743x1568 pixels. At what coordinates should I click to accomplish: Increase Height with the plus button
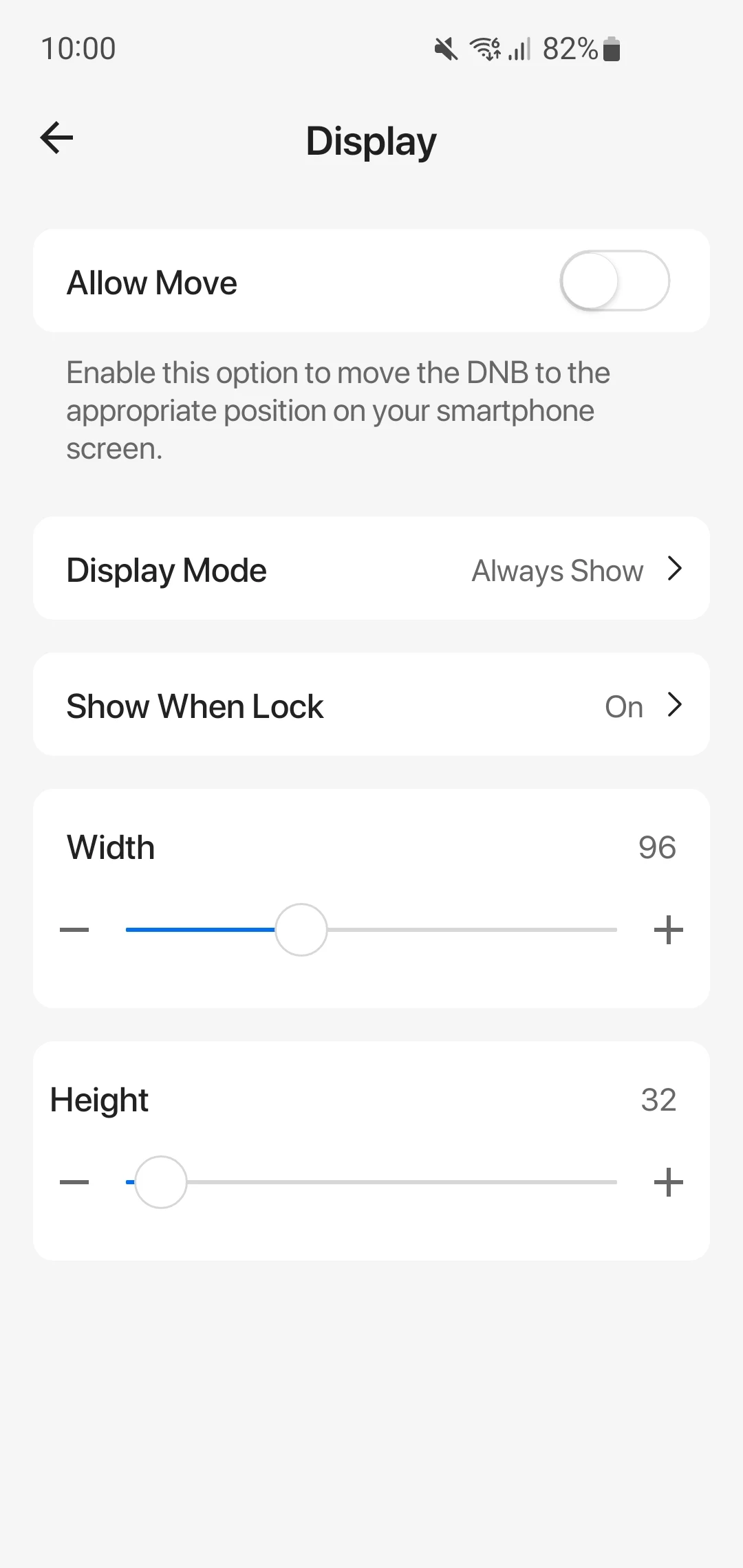(668, 1182)
